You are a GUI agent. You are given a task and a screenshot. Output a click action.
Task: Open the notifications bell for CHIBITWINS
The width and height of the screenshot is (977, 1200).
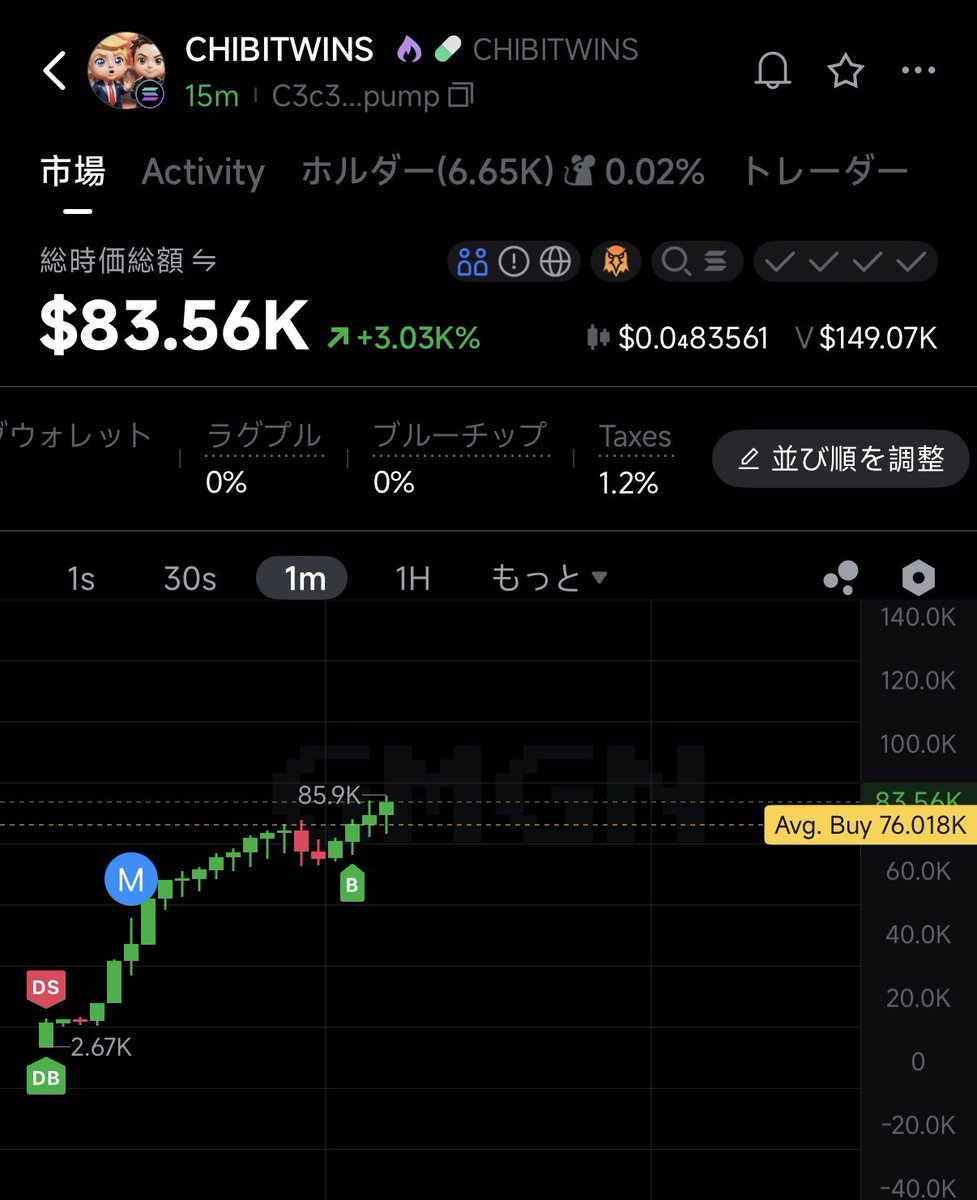(772, 72)
